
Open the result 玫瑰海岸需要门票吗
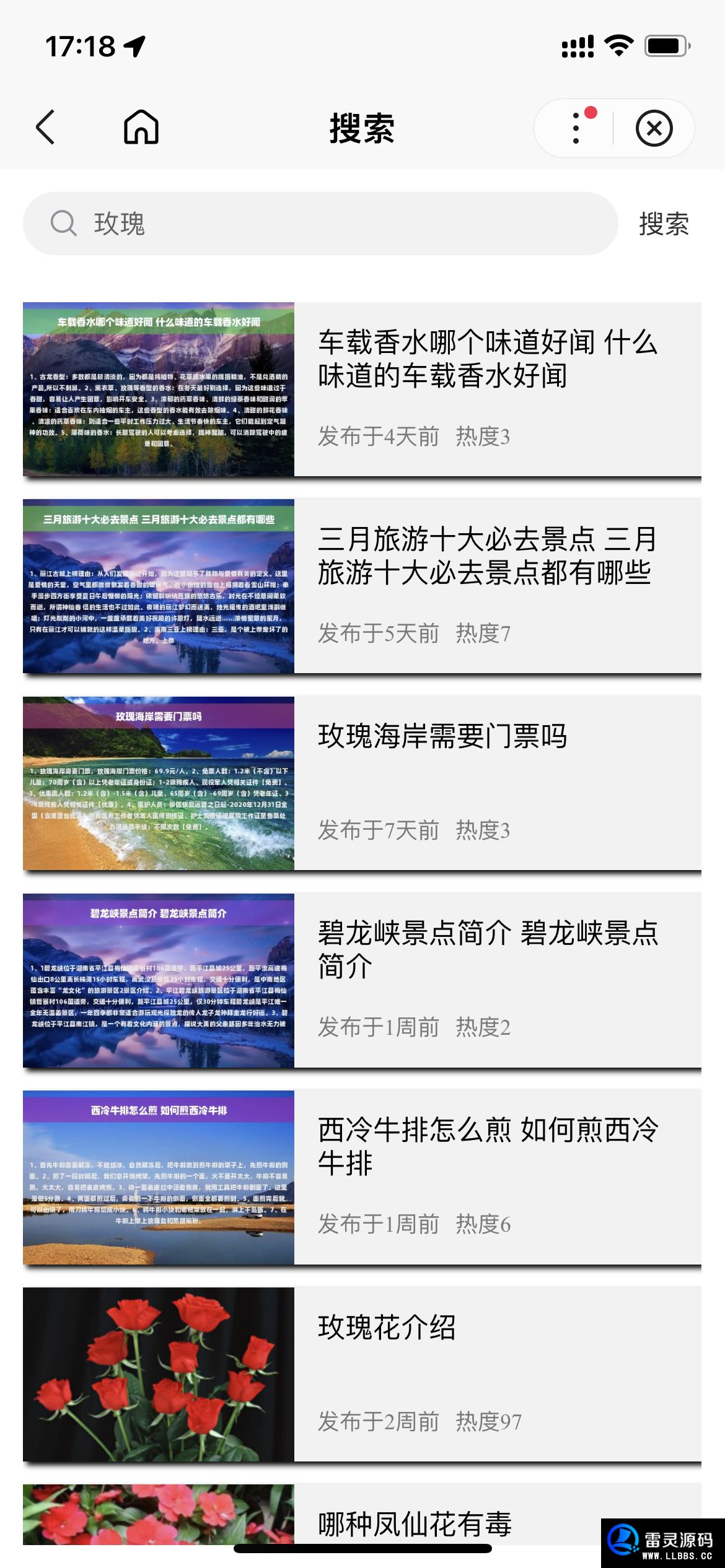pos(362,783)
